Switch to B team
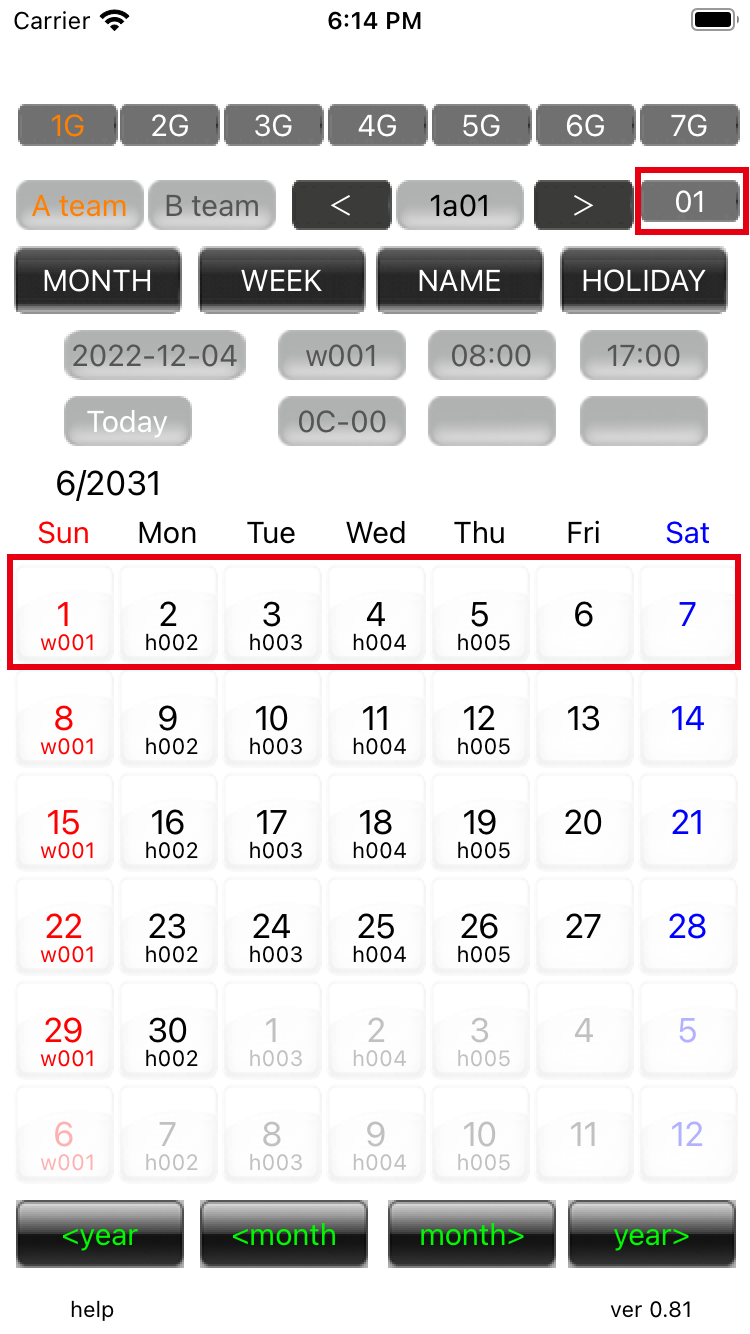This screenshot has height=1334, width=750. (x=212, y=206)
